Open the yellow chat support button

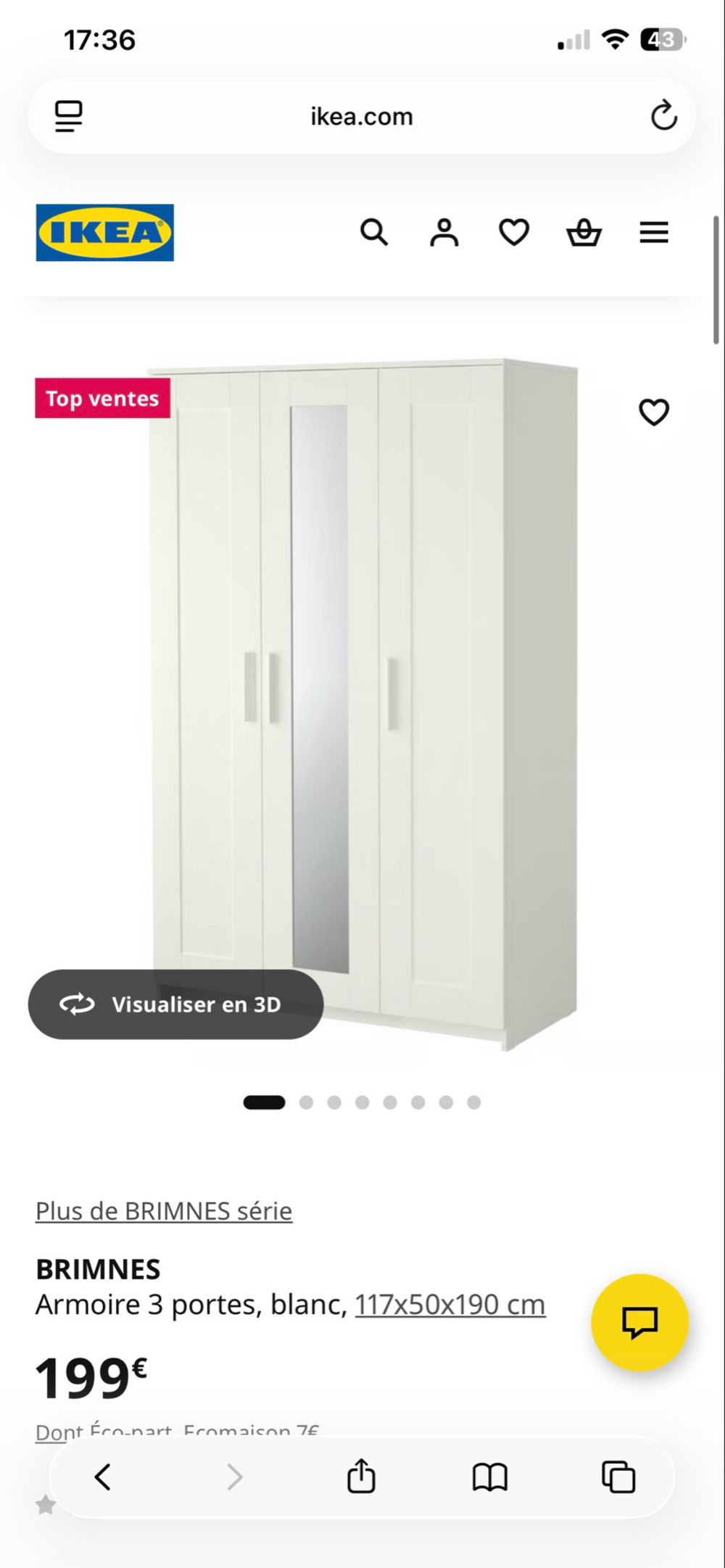tap(639, 1322)
